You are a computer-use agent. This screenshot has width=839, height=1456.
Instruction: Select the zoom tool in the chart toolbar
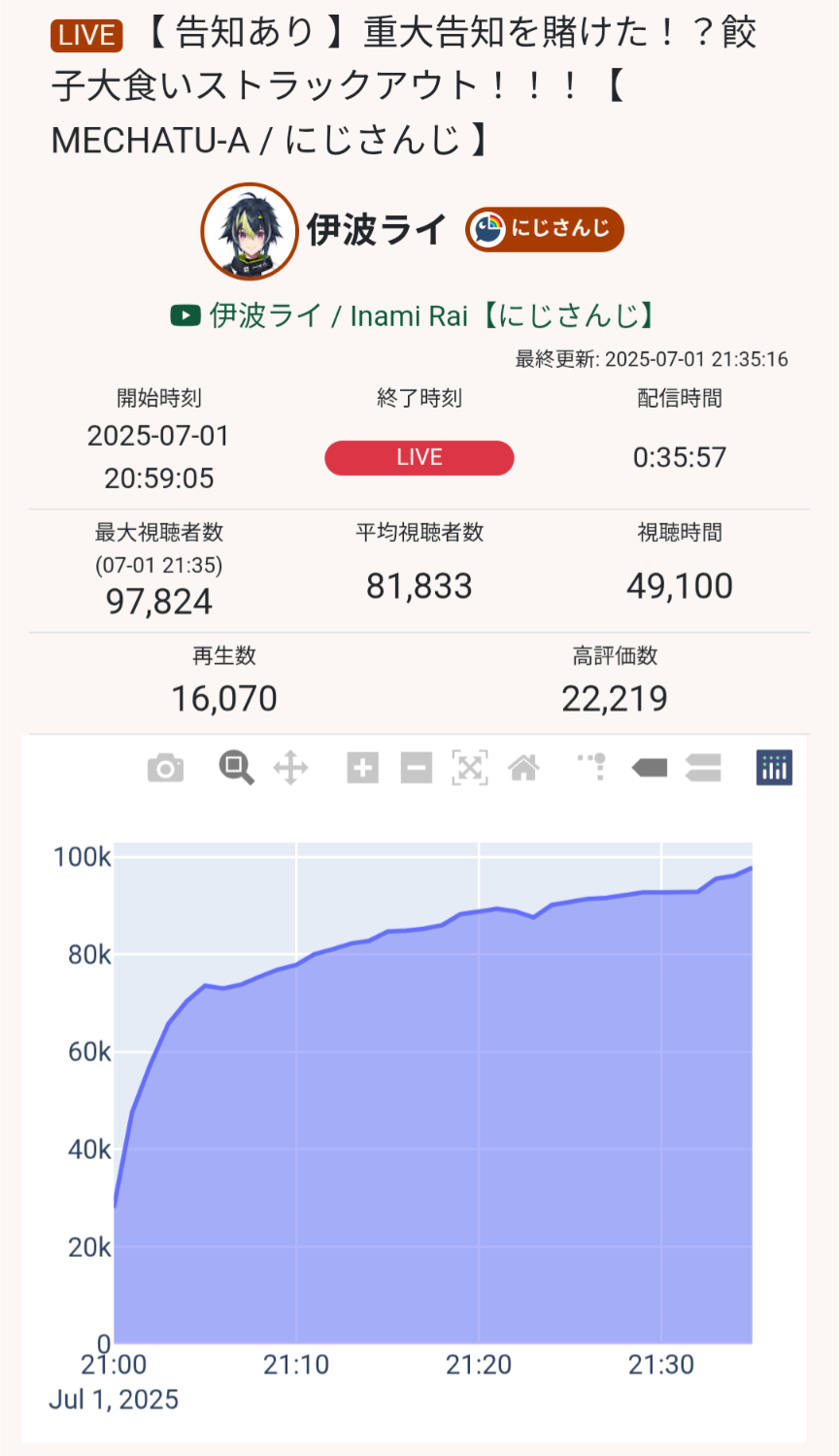pos(236,768)
